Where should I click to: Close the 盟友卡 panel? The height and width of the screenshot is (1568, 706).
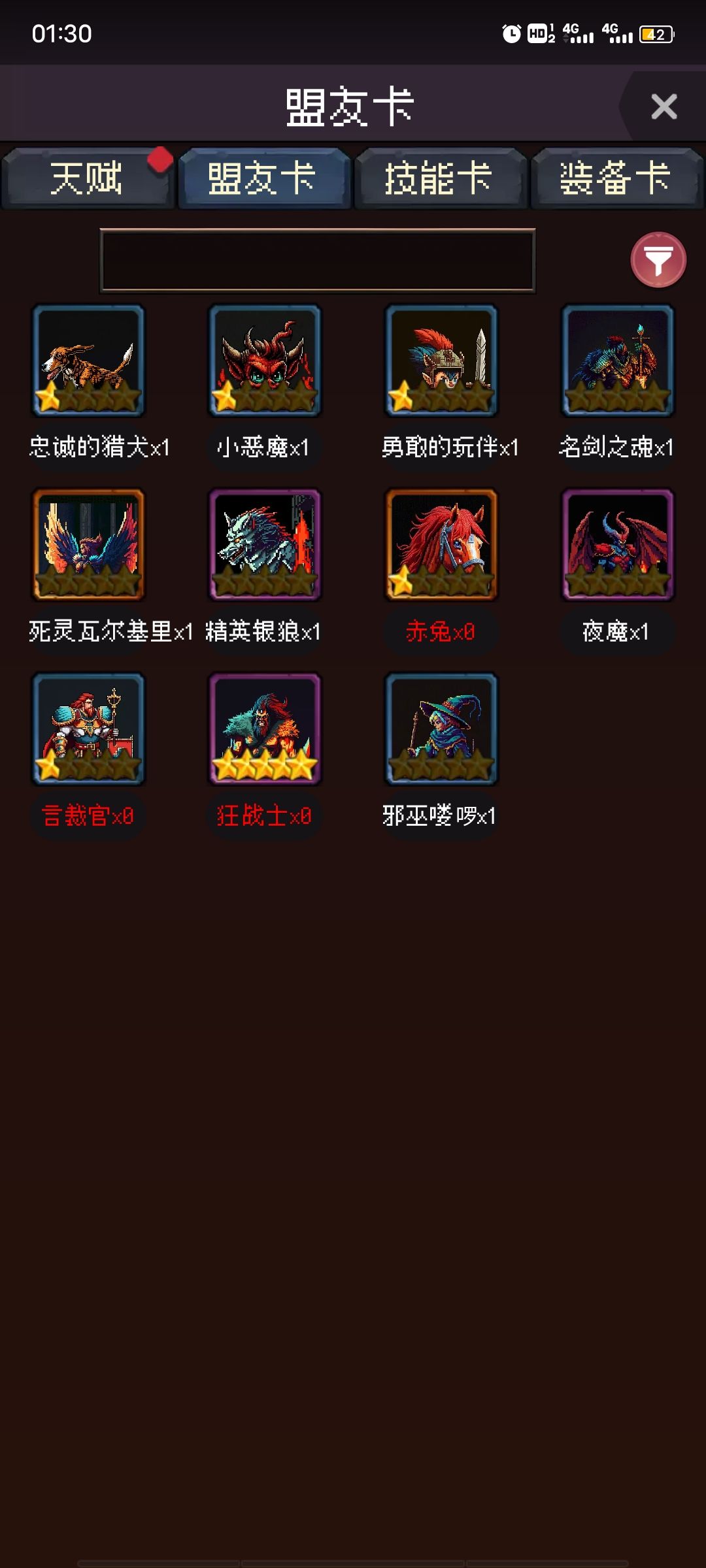click(664, 106)
